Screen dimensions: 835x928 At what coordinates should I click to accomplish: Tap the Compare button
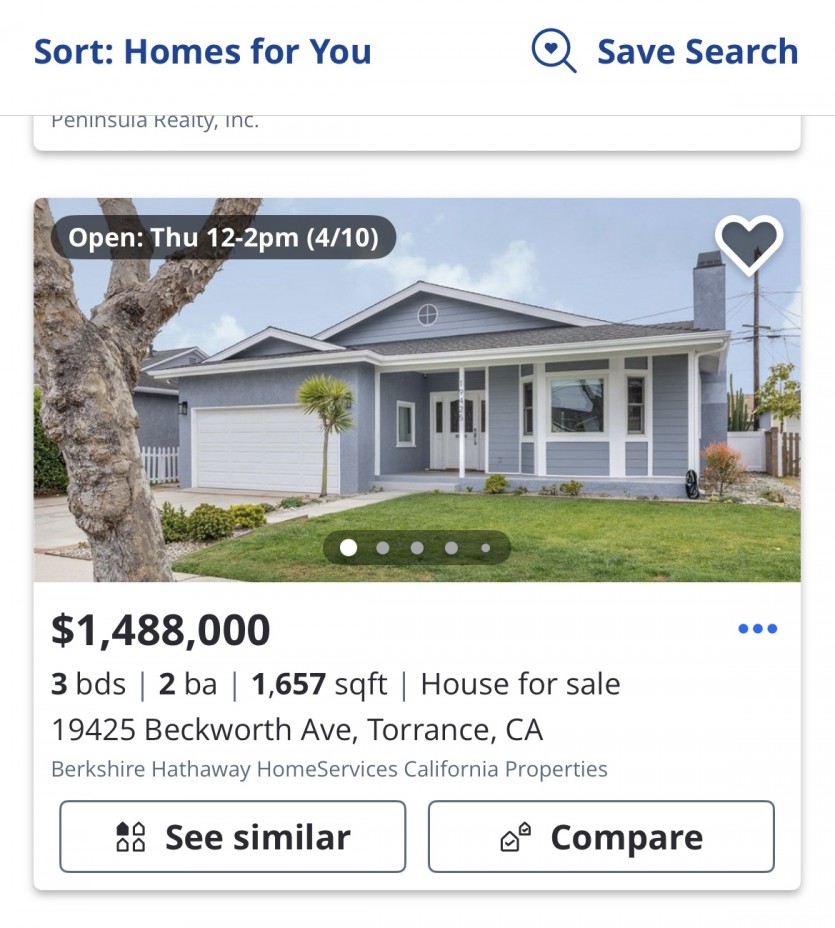point(601,837)
